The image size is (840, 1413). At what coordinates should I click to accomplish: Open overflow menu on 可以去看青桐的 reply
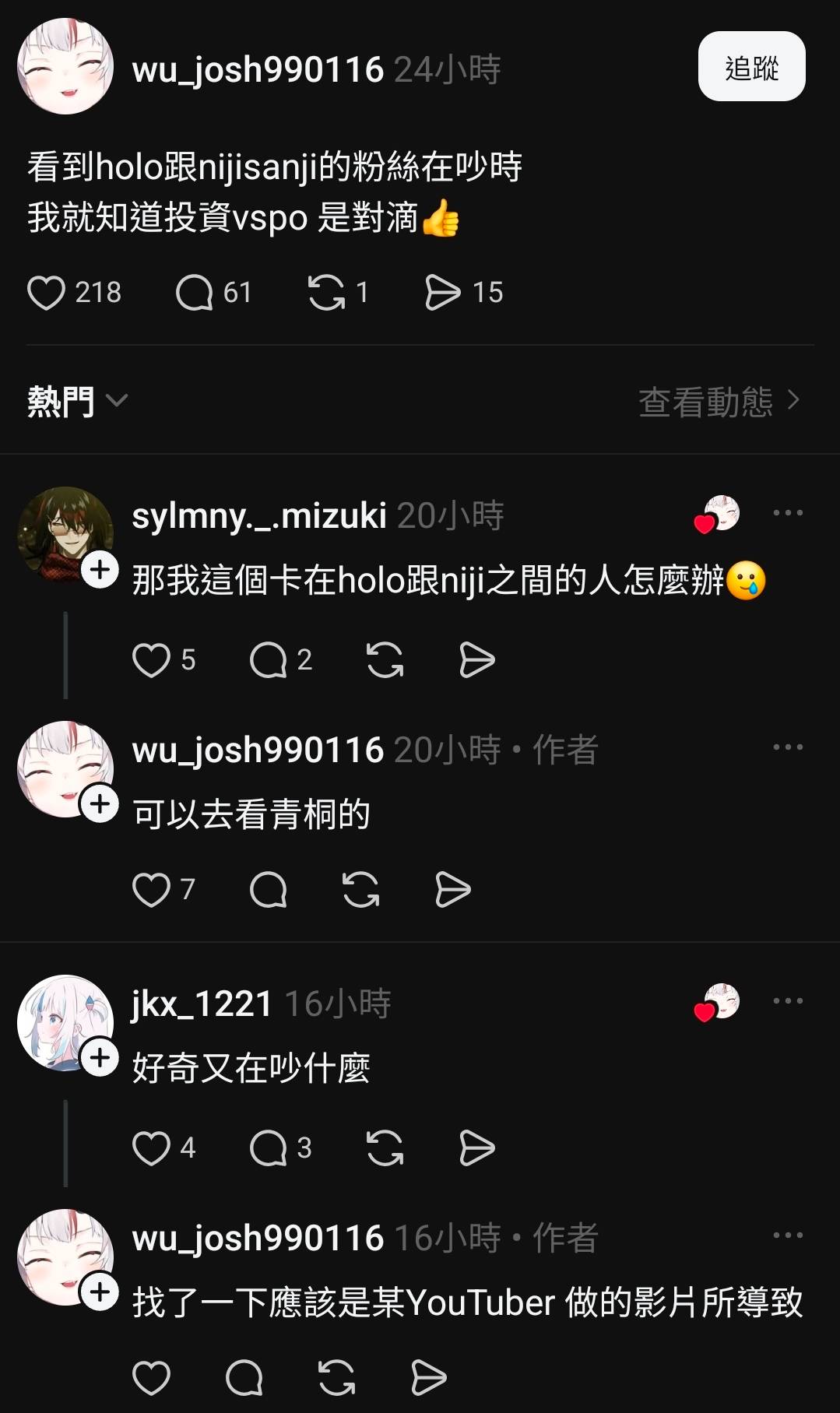coord(788,747)
